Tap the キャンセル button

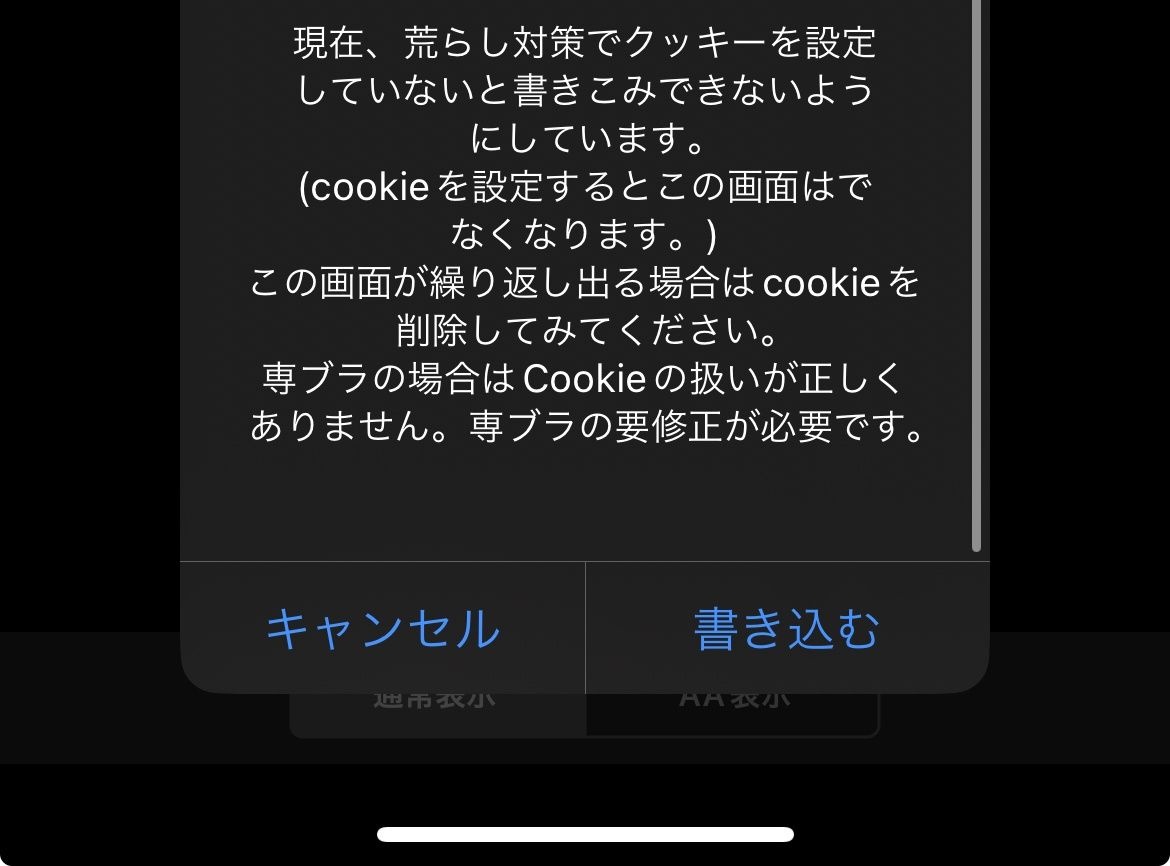coord(382,629)
